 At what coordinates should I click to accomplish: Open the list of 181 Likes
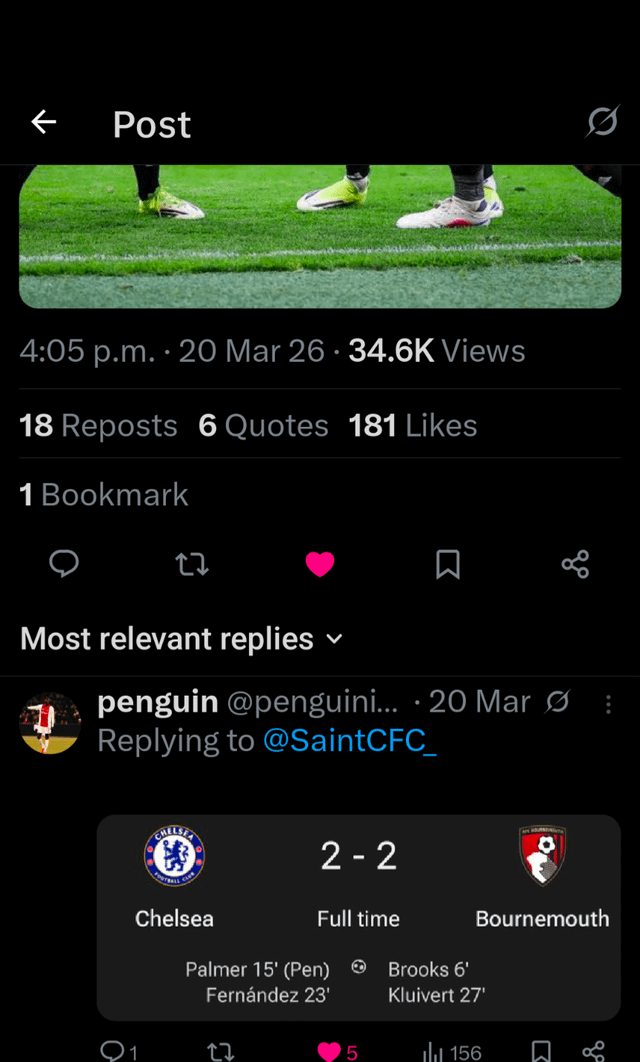coord(413,426)
